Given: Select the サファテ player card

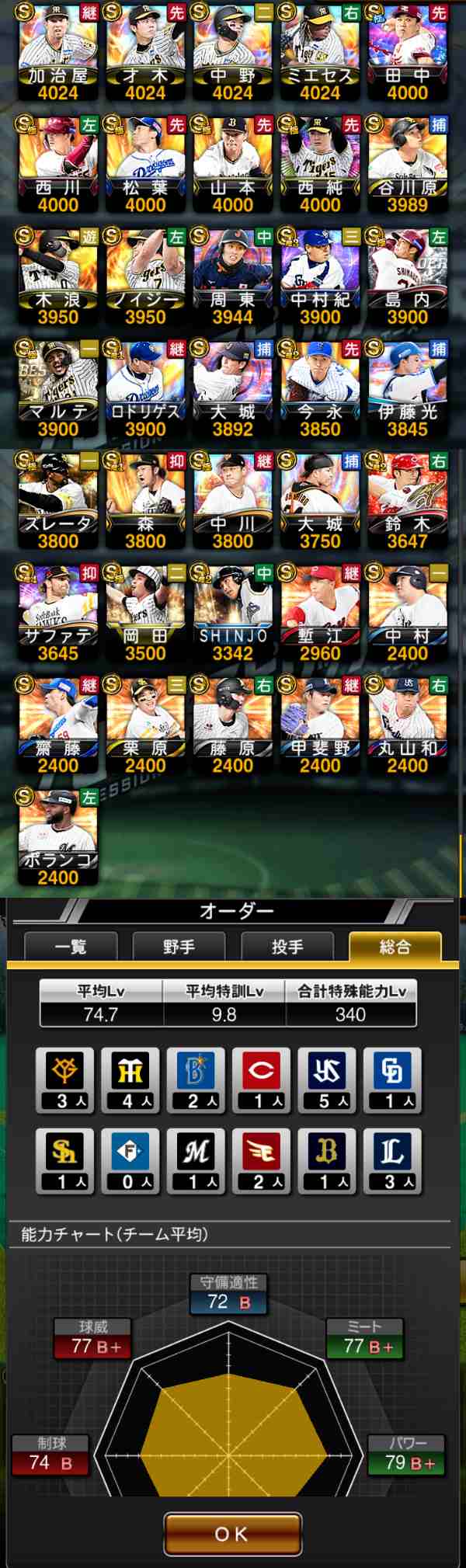Looking at the screenshot, I should pyautogui.click(x=58, y=611).
